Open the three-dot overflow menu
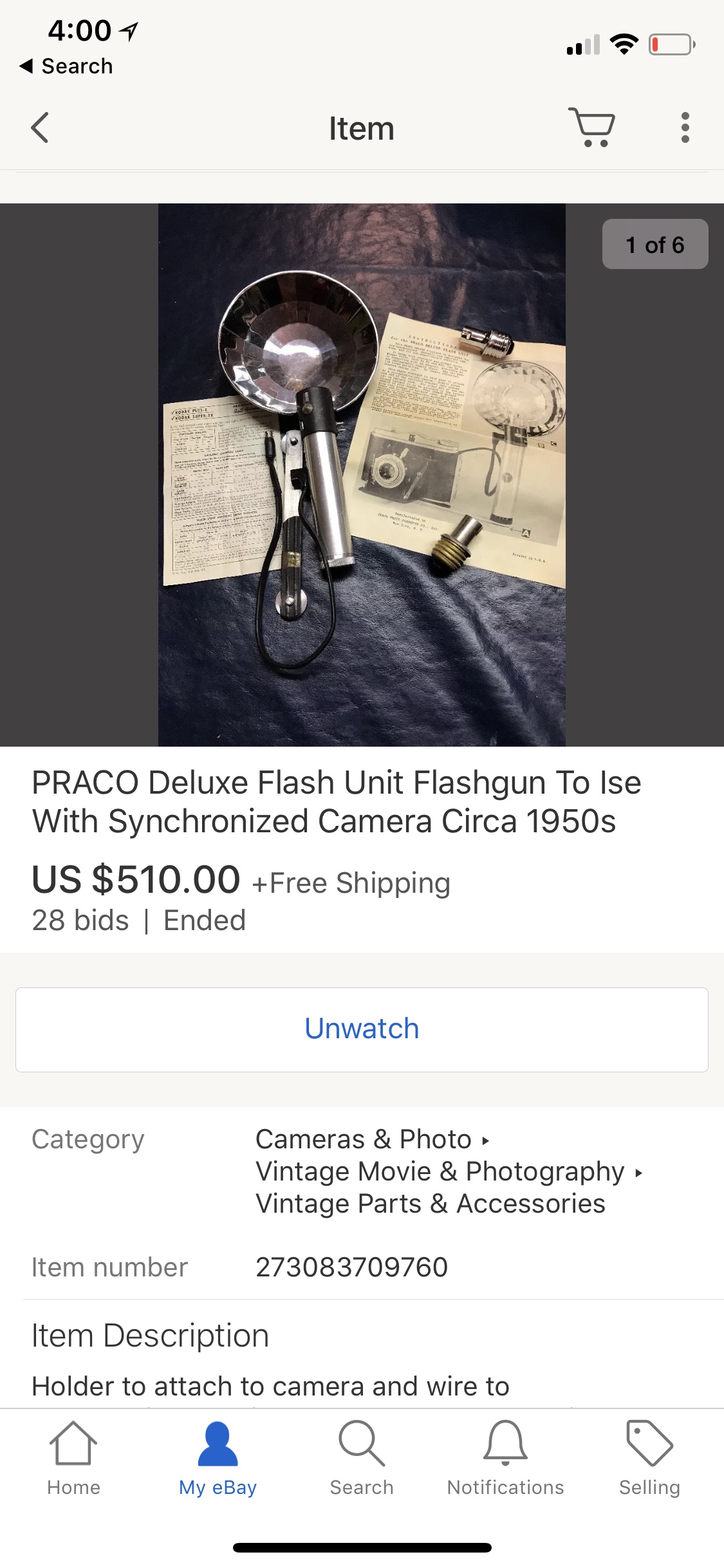 pyautogui.click(x=685, y=127)
